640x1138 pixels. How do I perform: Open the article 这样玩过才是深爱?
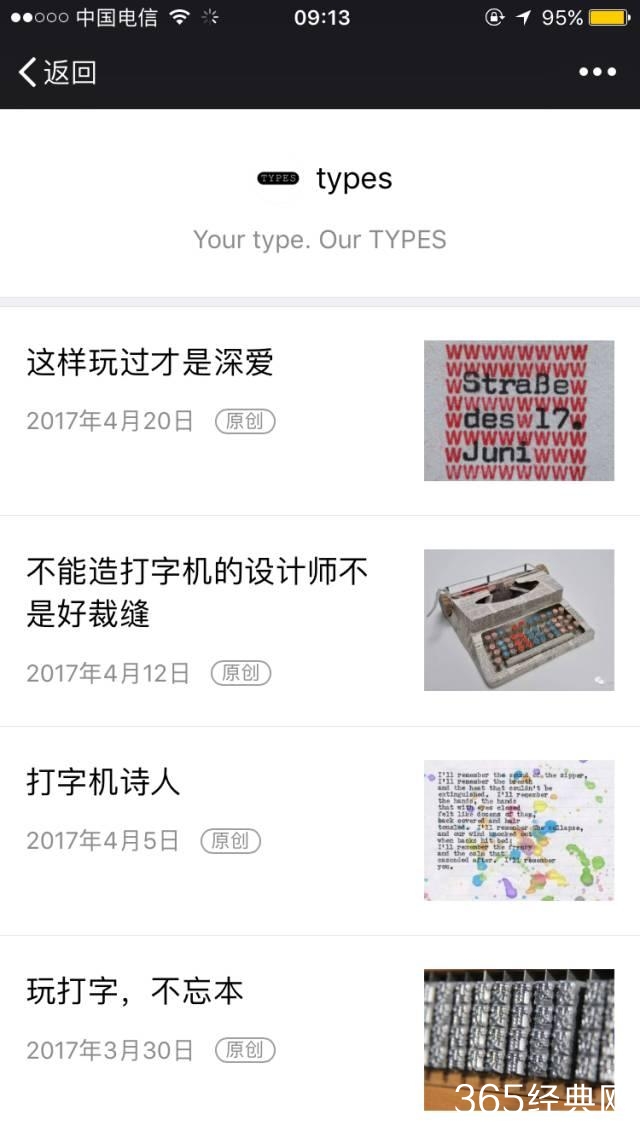coord(150,363)
